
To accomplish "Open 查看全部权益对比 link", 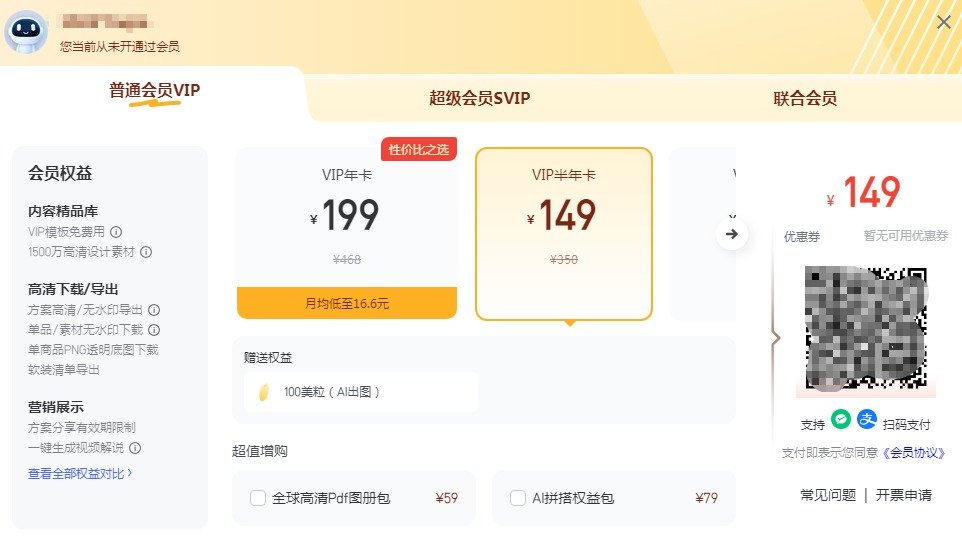I will (x=80, y=473).
